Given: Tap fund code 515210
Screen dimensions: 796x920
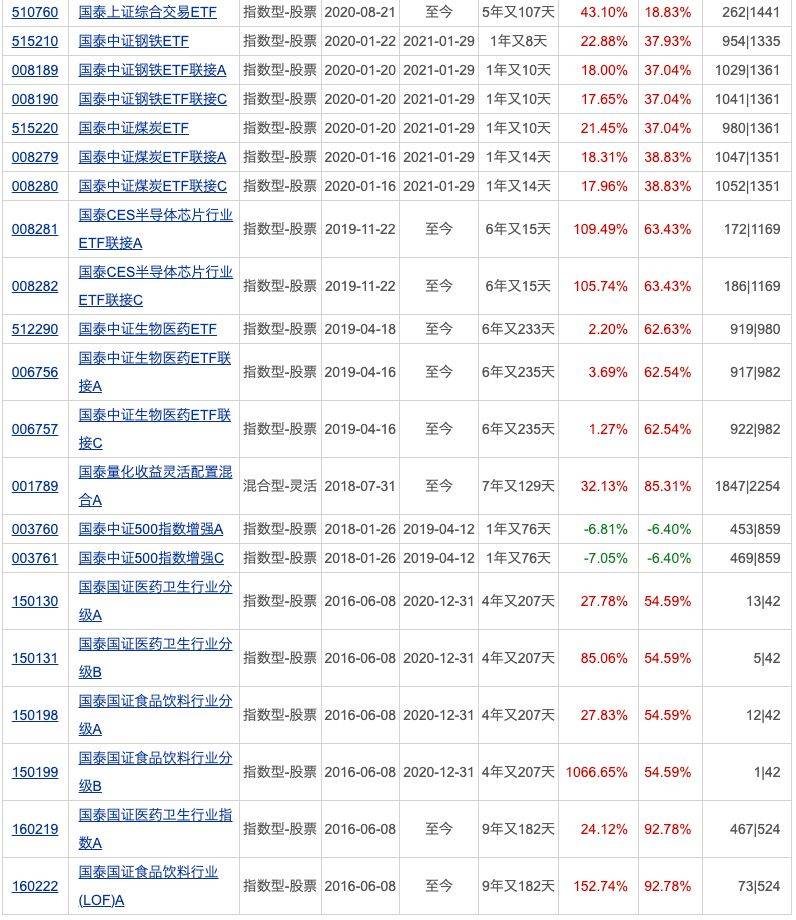Looking at the screenshot, I should 34,42.
